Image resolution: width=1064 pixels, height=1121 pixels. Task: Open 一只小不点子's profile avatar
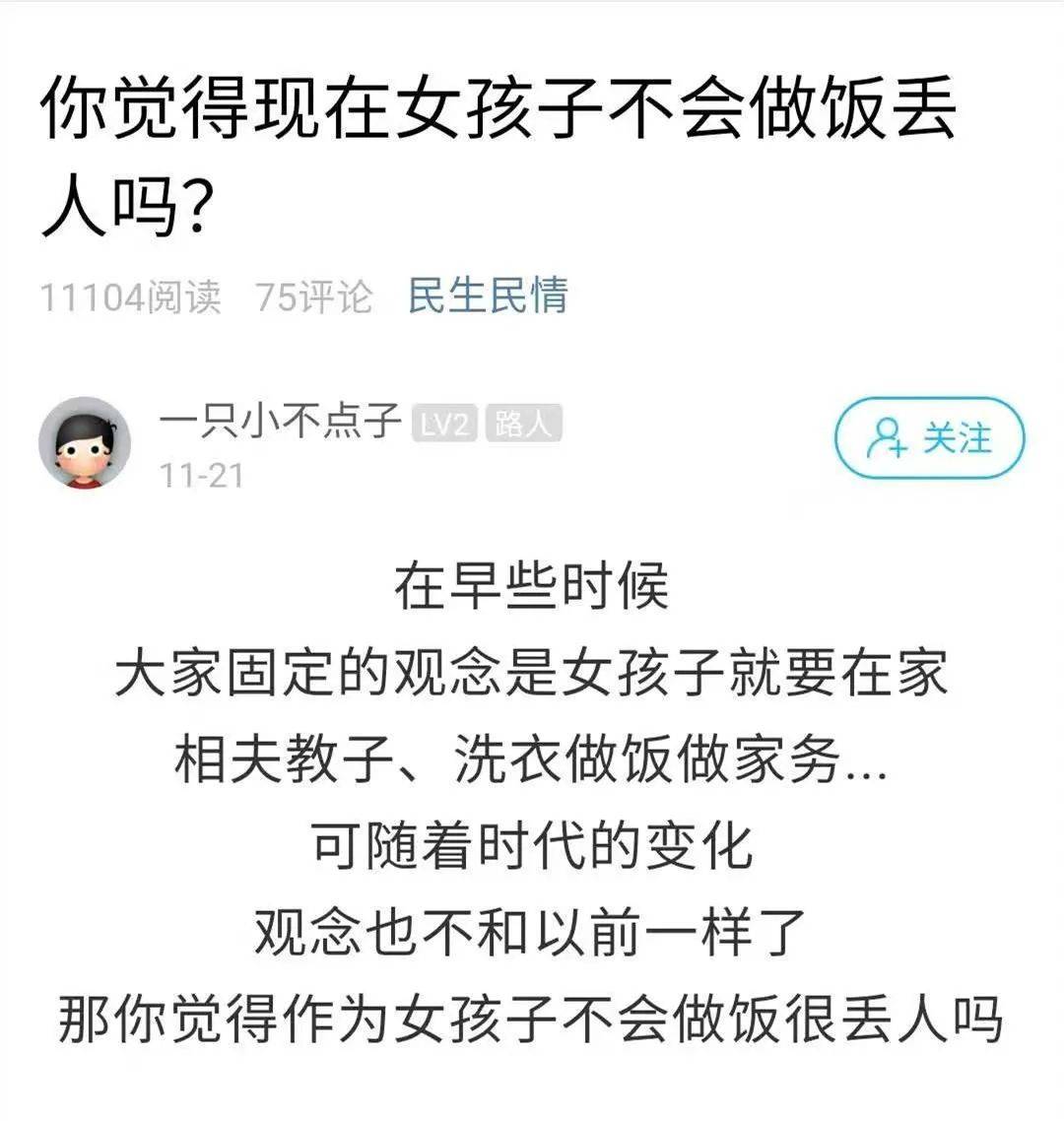tap(85, 443)
